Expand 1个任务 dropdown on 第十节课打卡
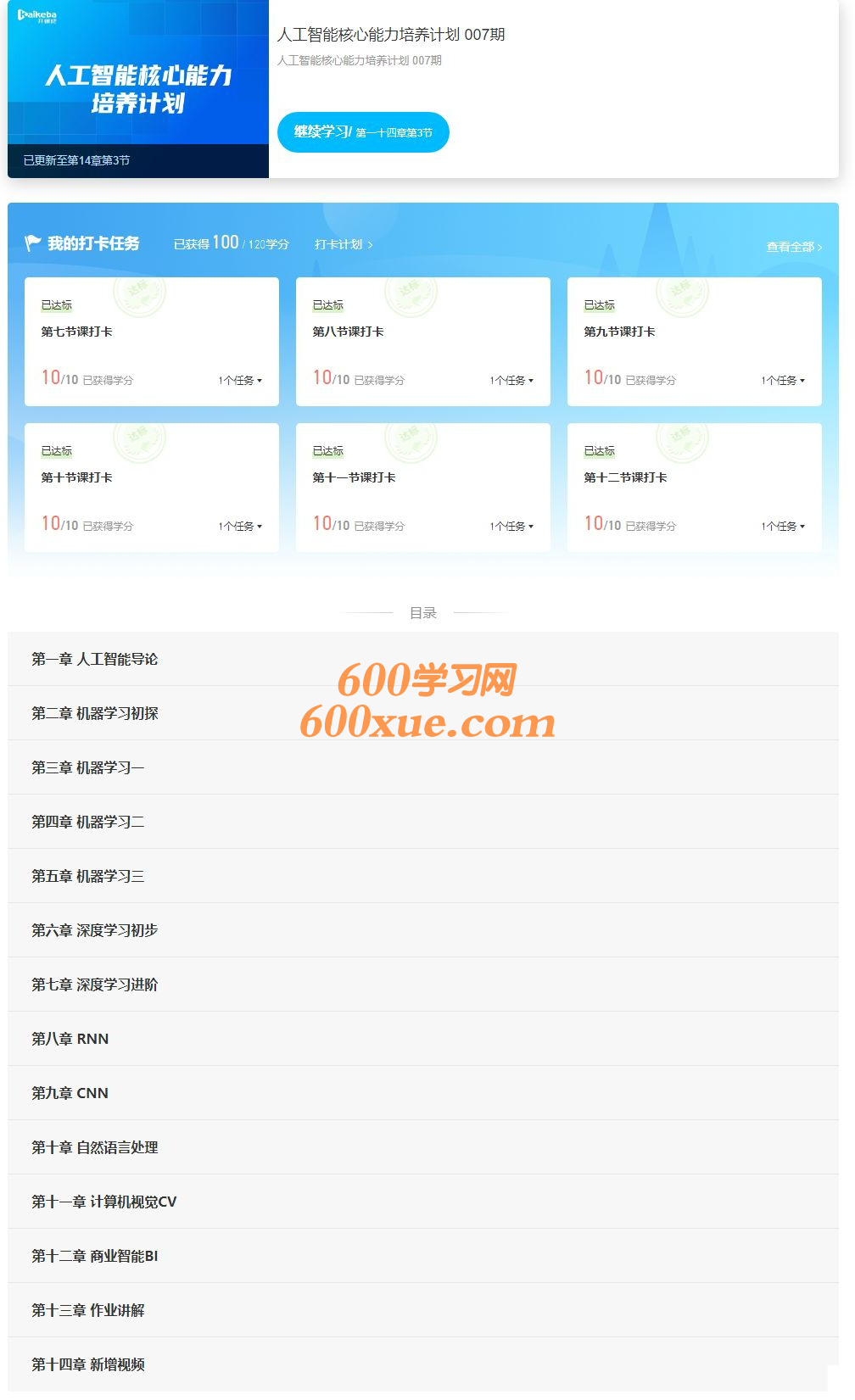 [240, 527]
